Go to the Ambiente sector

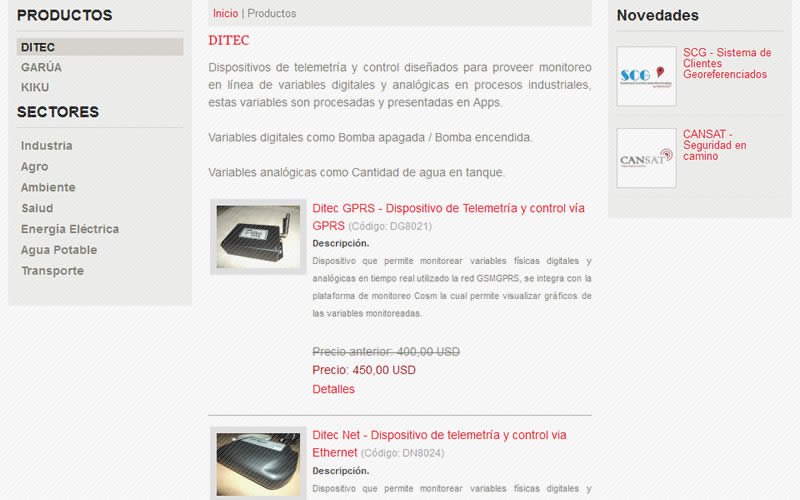(48, 187)
